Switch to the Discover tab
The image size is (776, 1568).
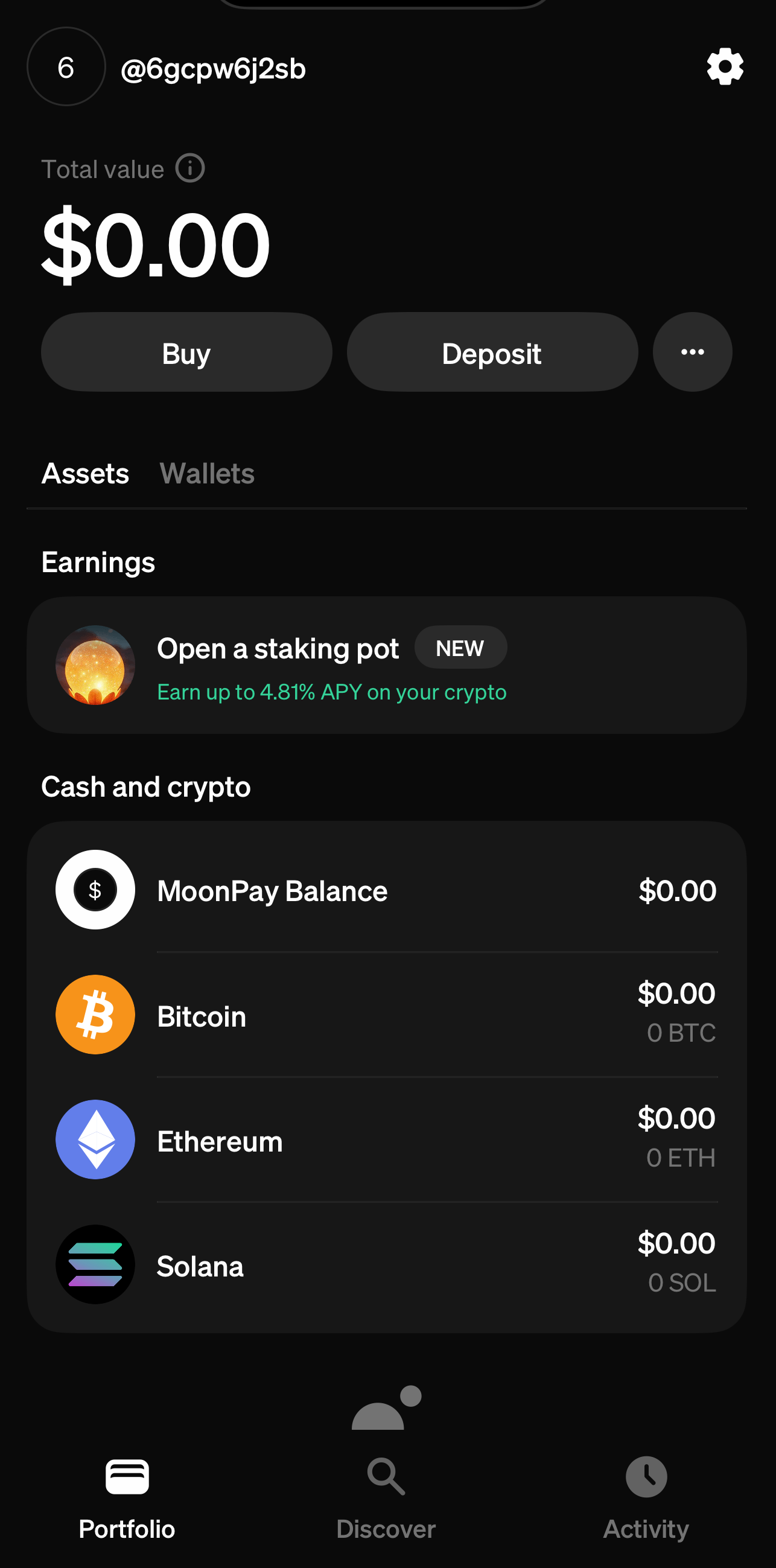pyautogui.click(x=386, y=1499)
